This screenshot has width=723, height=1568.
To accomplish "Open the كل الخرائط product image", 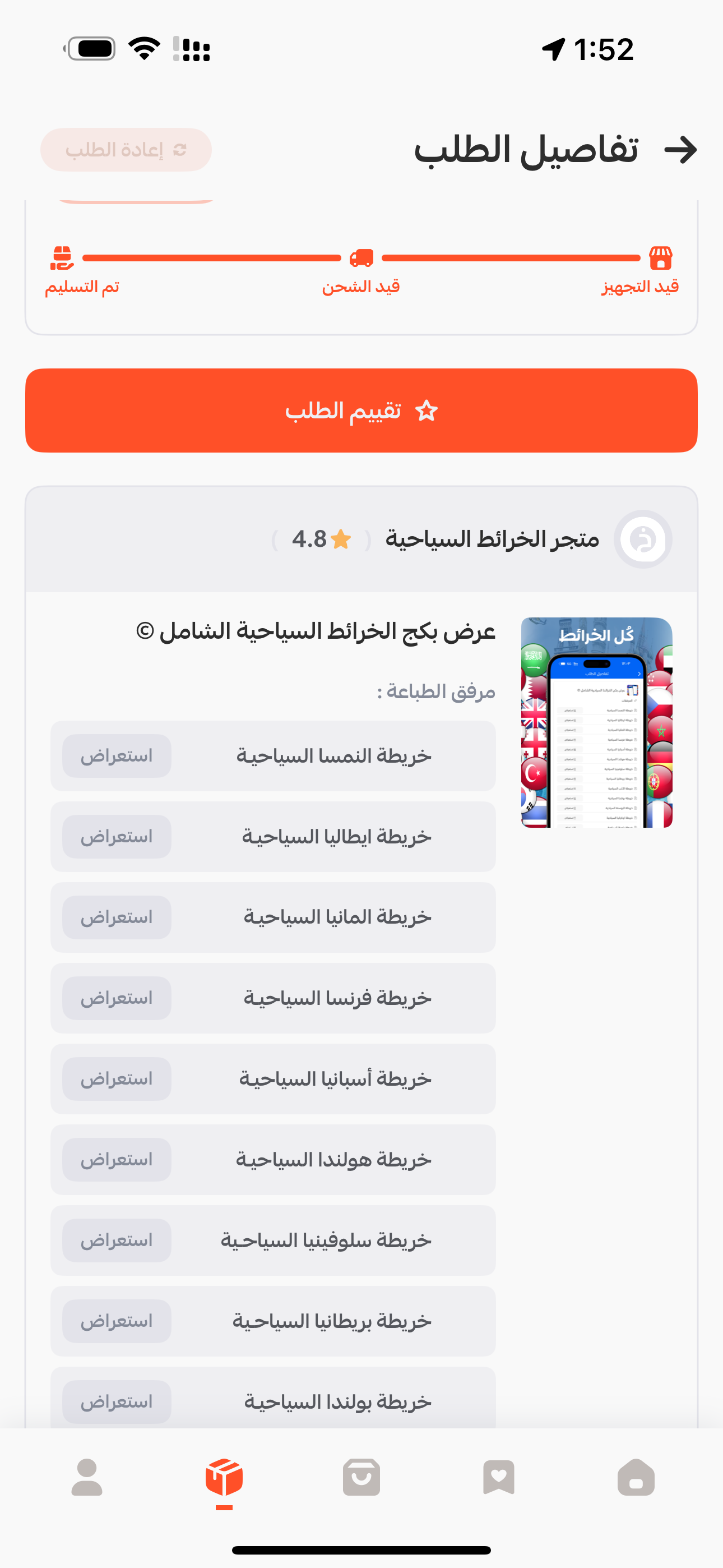I will pos(596,722).
